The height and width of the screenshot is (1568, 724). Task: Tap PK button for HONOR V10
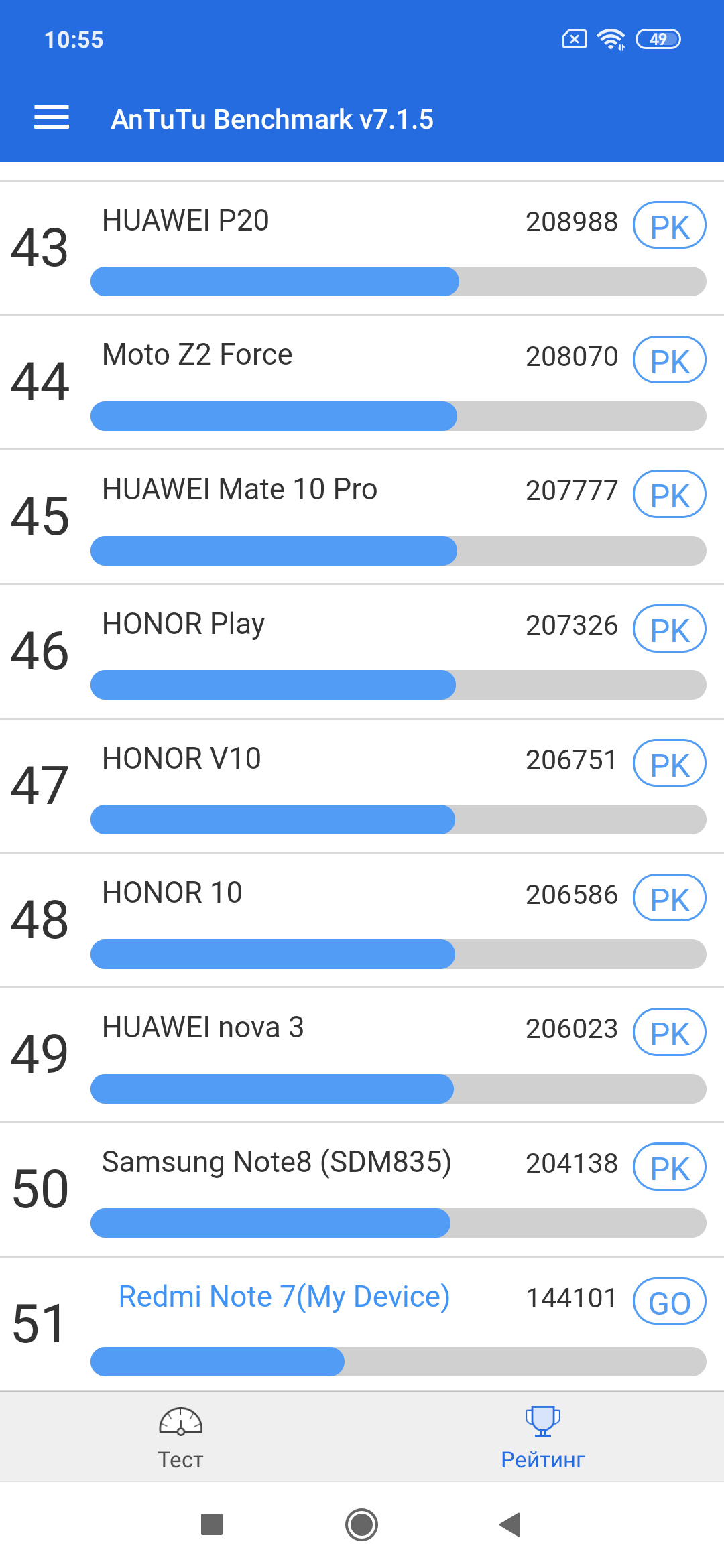pyautogui.click(x=670, y=763)
